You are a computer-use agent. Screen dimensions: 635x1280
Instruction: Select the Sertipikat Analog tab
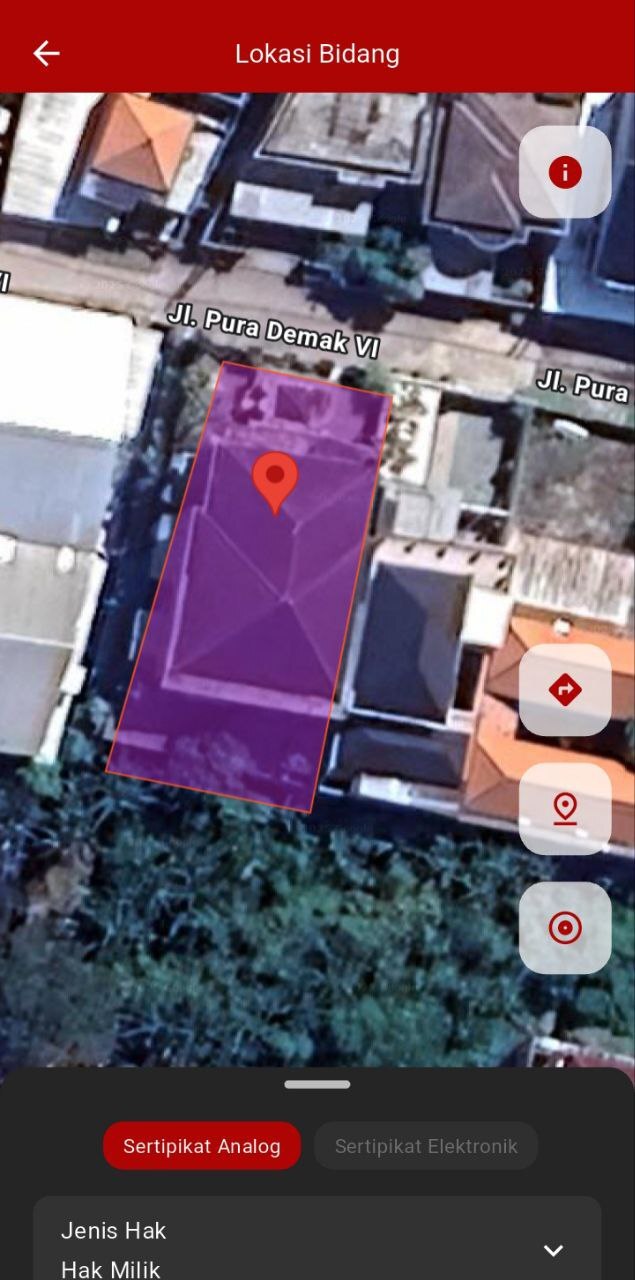point(202,1146)
